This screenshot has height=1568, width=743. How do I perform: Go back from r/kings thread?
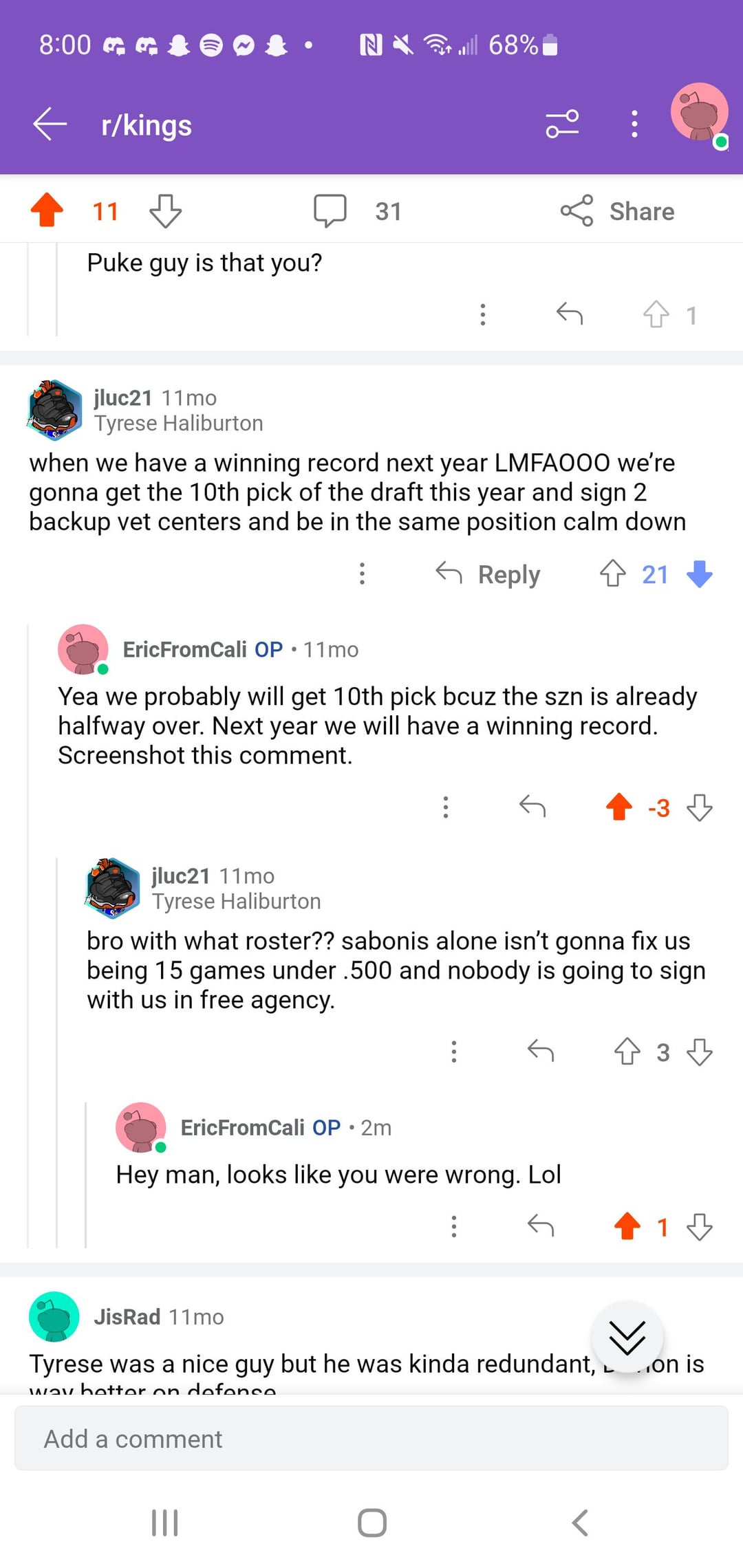tap(50, 124)
